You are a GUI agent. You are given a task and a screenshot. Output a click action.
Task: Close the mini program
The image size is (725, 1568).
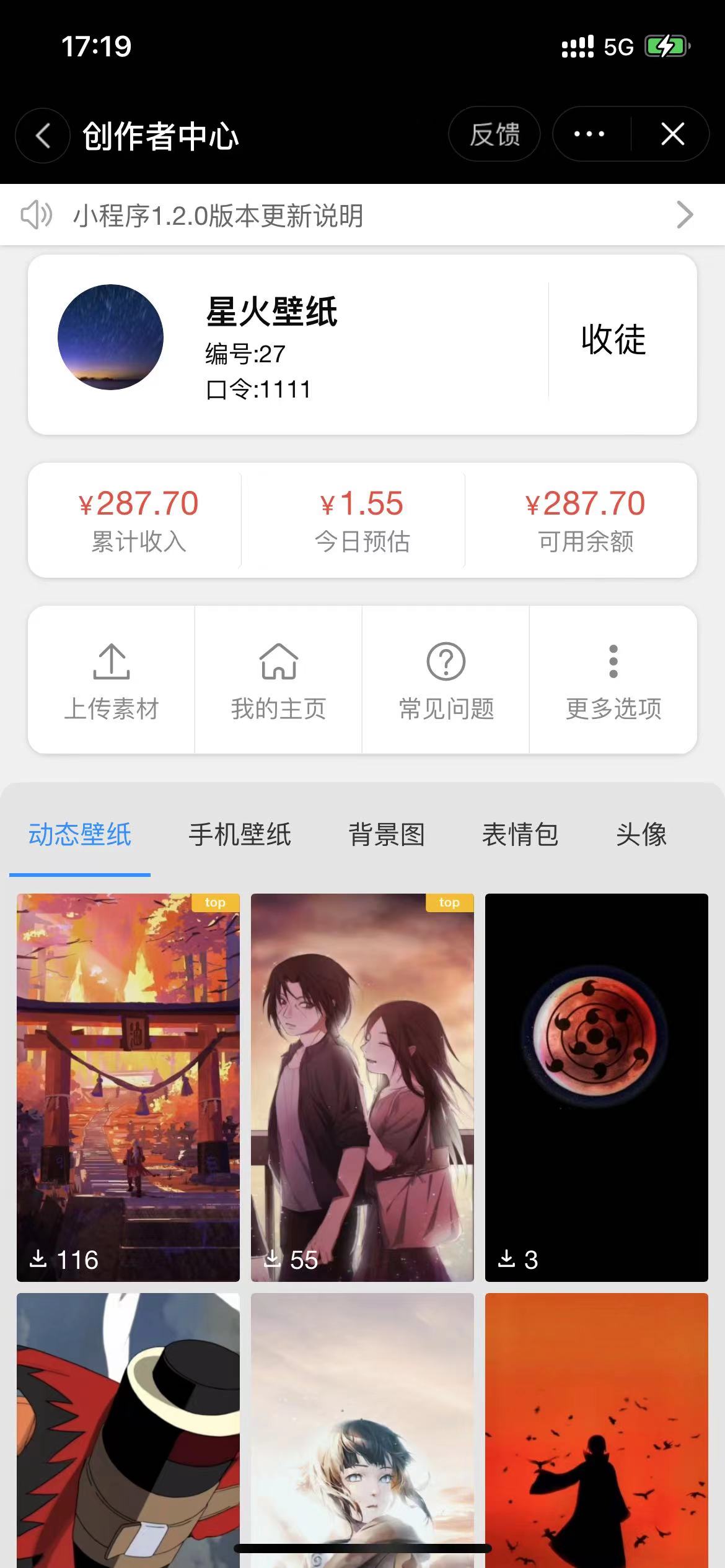click(x=672, y=134)
